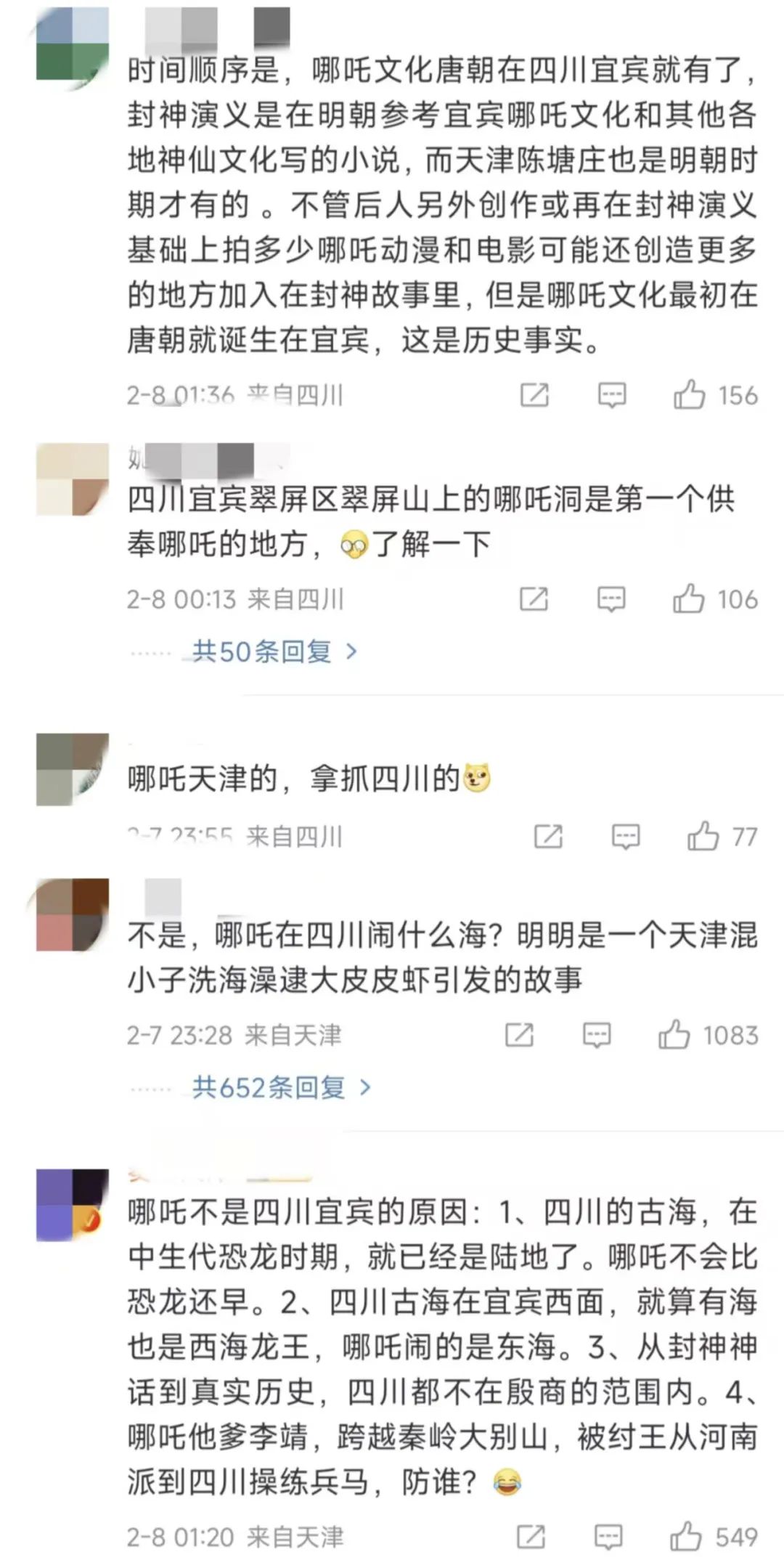Image resolution: width=784 pixels, height=1568 pixels.
Task: Share the comment posted 2-8 01:36
Action: (534, 395)
